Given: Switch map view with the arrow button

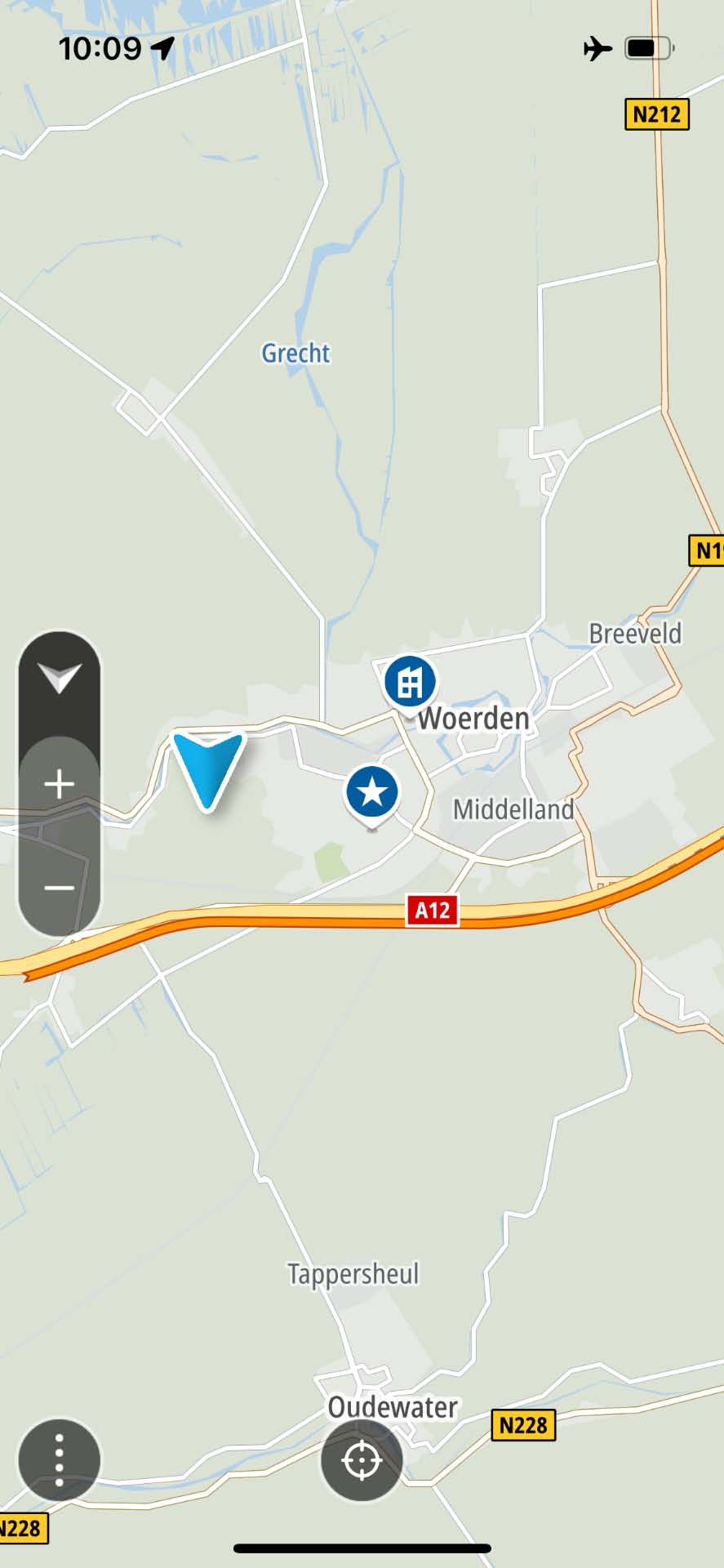Looking at the screenshot, I should pyautogui.click(x=60, y=678).
